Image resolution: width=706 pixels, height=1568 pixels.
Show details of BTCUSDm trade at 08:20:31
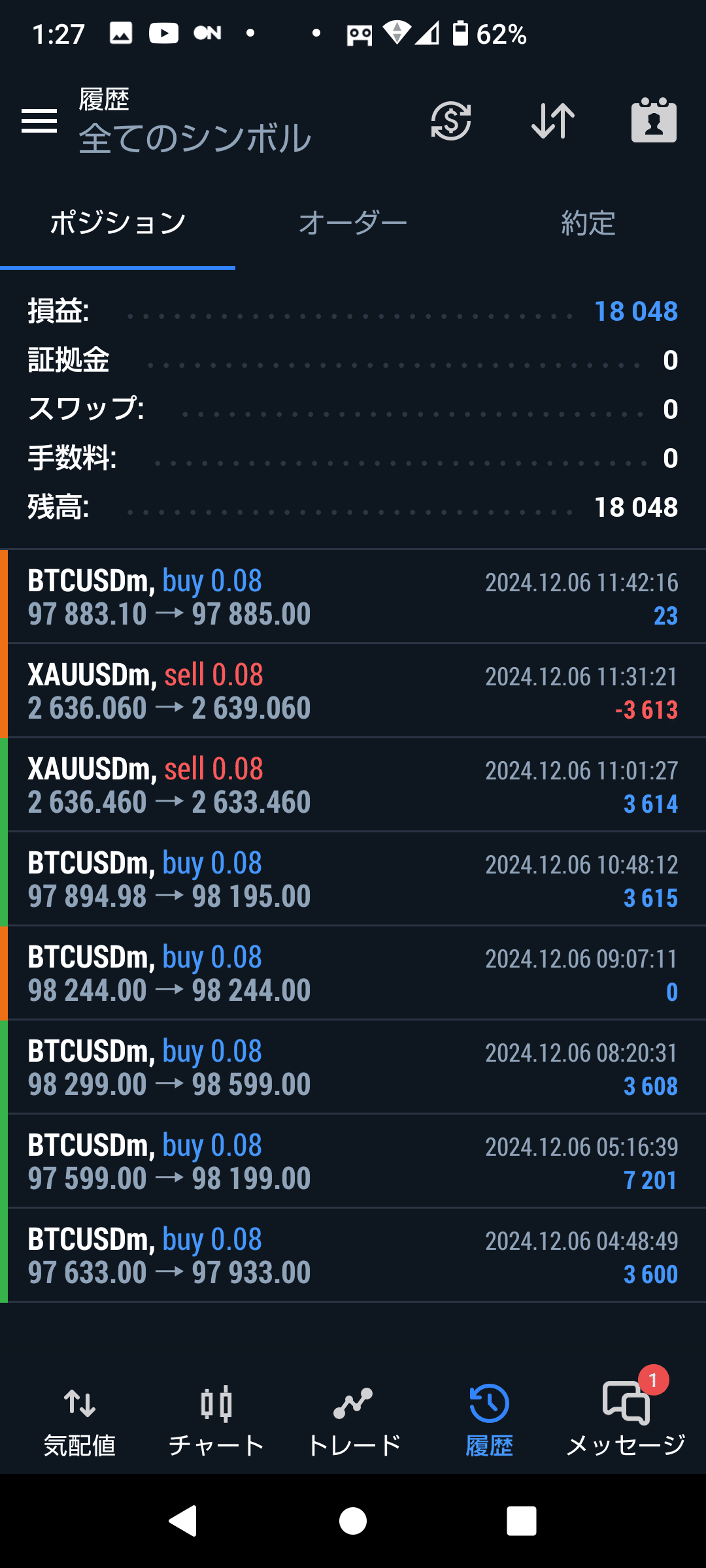(x=353, y=1068)
